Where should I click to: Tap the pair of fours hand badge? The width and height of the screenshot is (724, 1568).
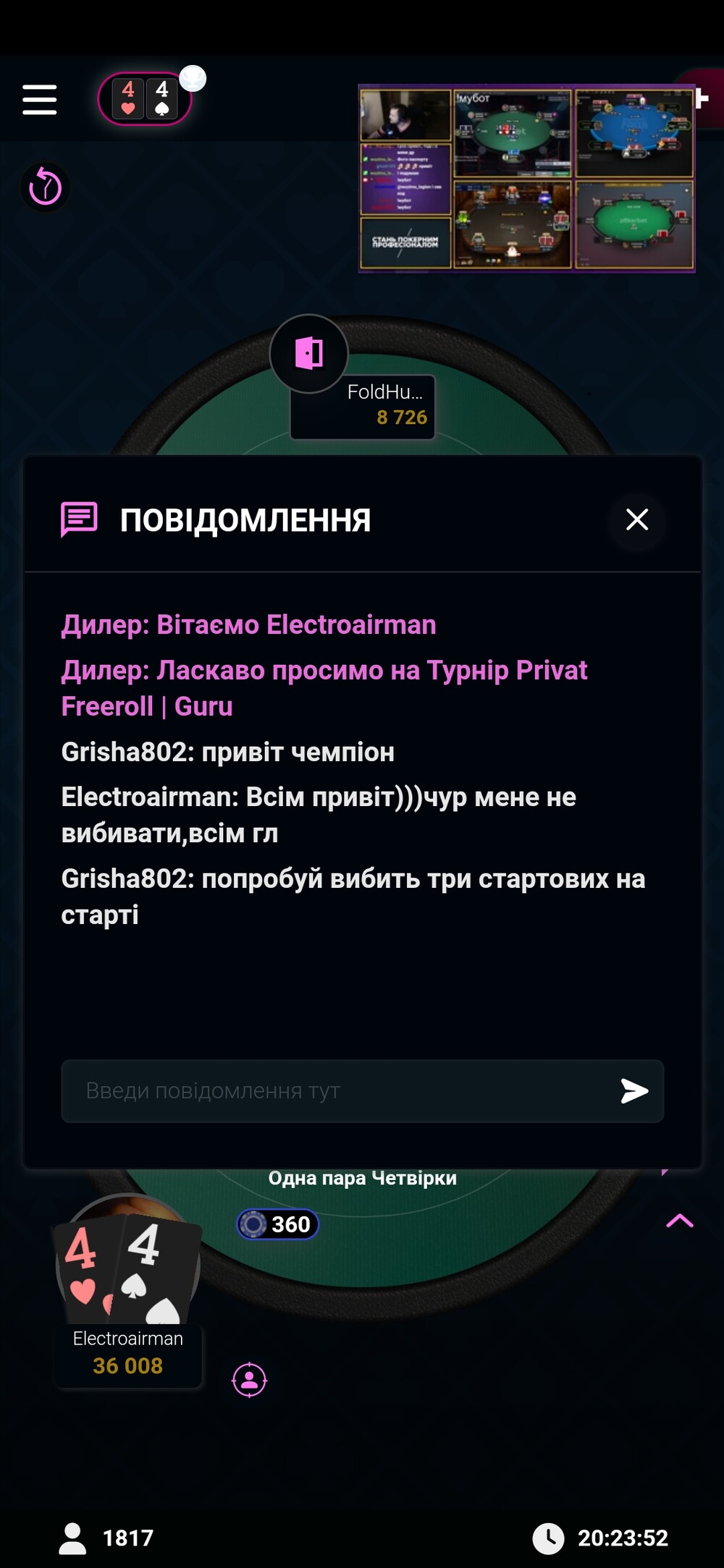(x=145, y=99)
